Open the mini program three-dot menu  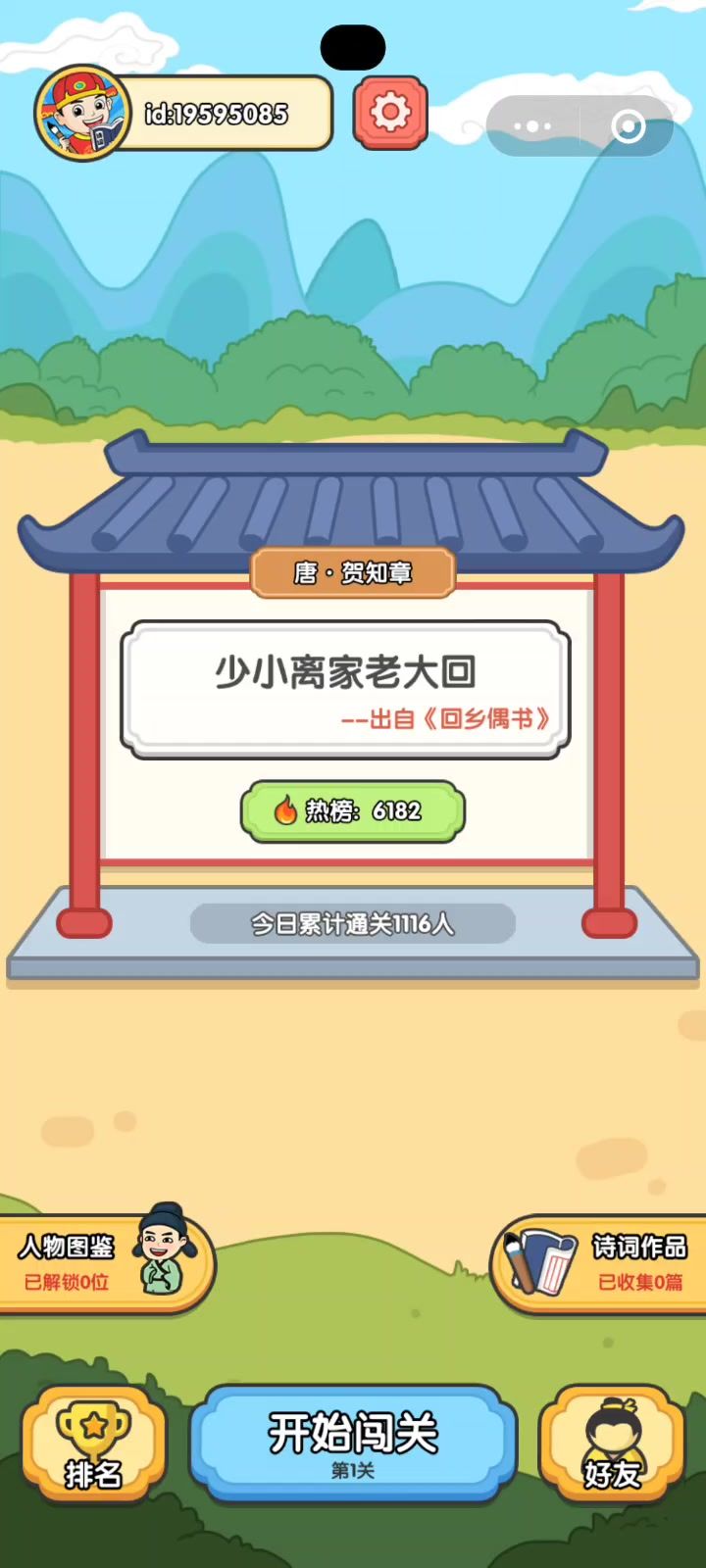[x=532, y=126]
